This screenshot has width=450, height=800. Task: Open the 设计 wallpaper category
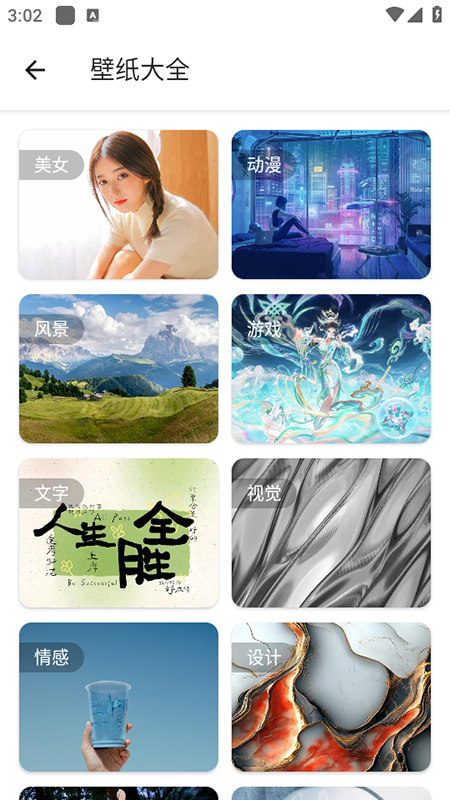[331, 697]
